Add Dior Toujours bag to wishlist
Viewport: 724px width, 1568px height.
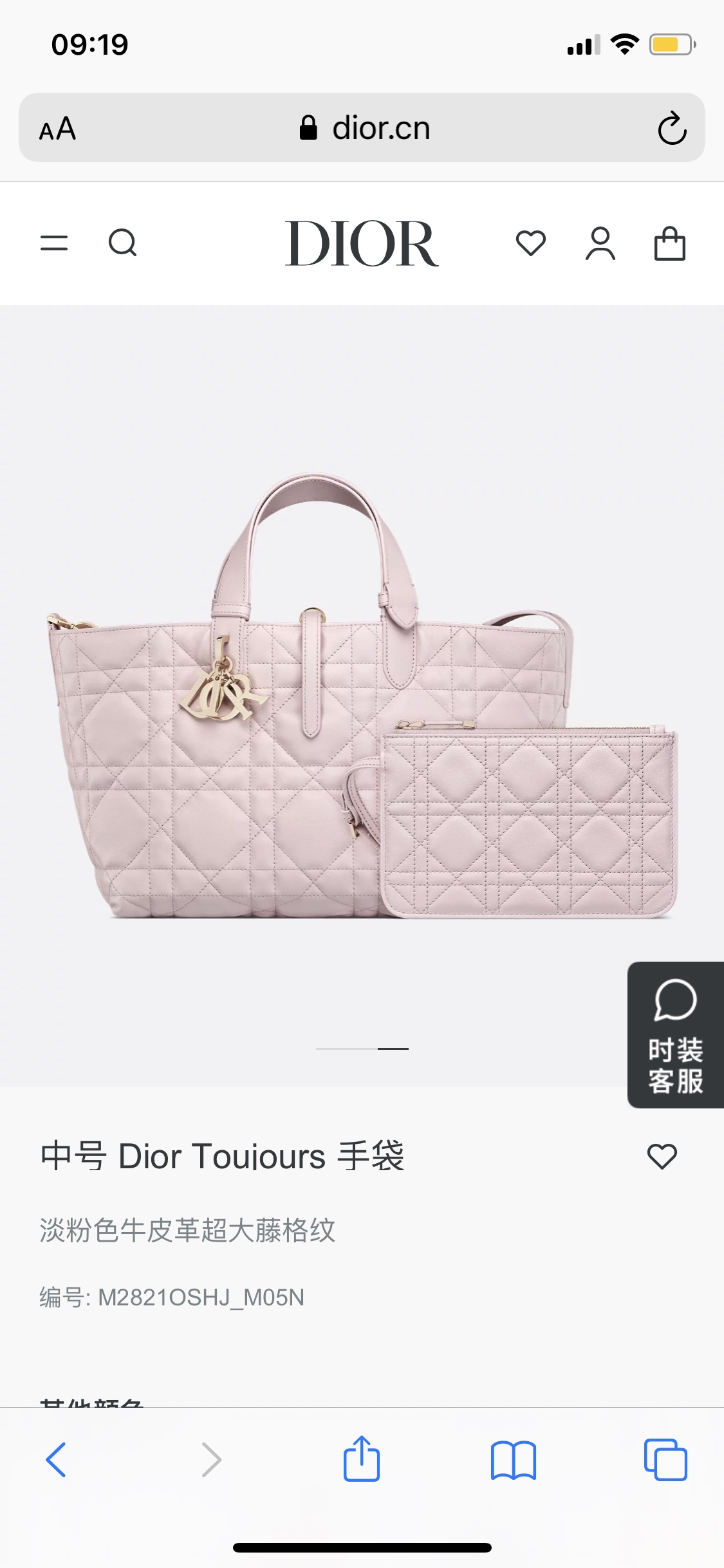point(662,1156)
